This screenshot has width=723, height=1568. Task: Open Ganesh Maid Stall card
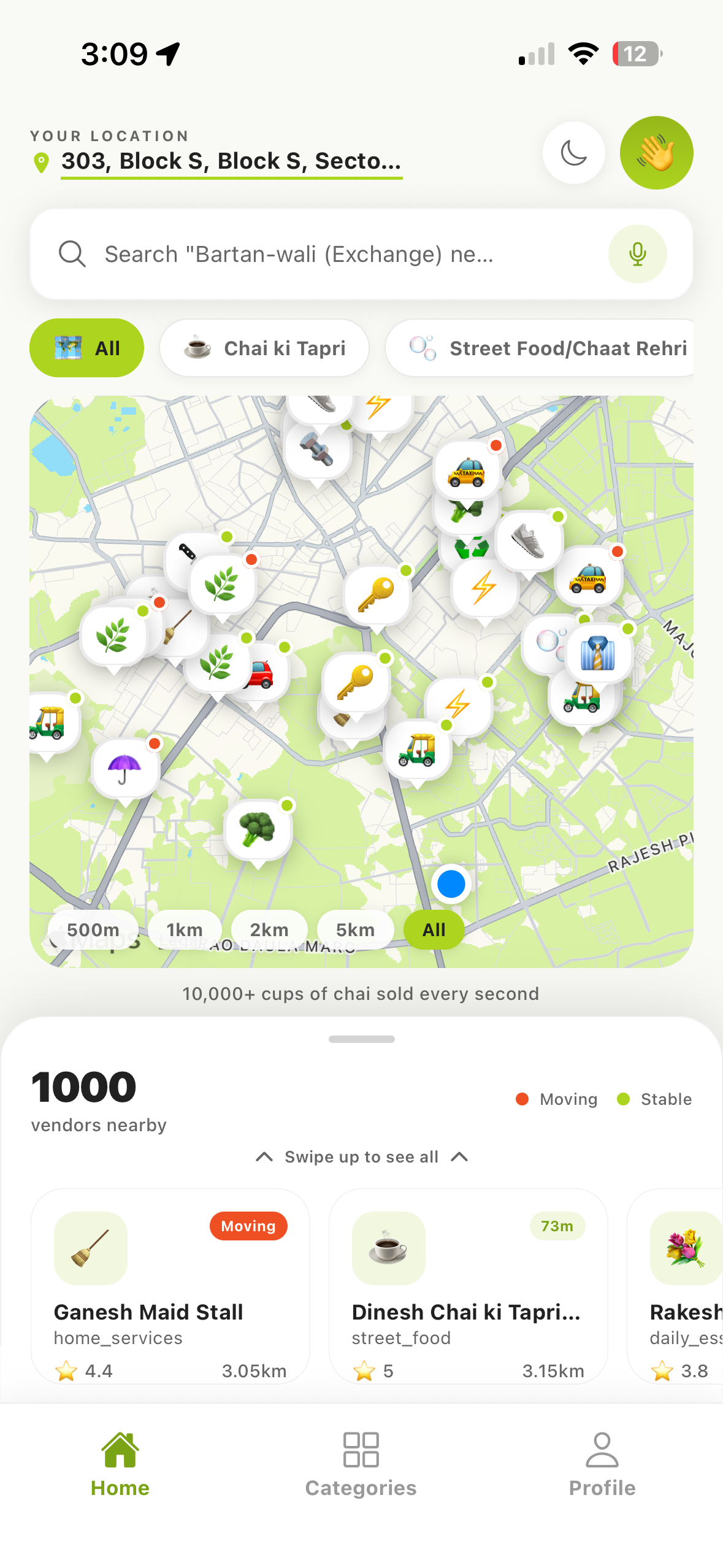170,1285
